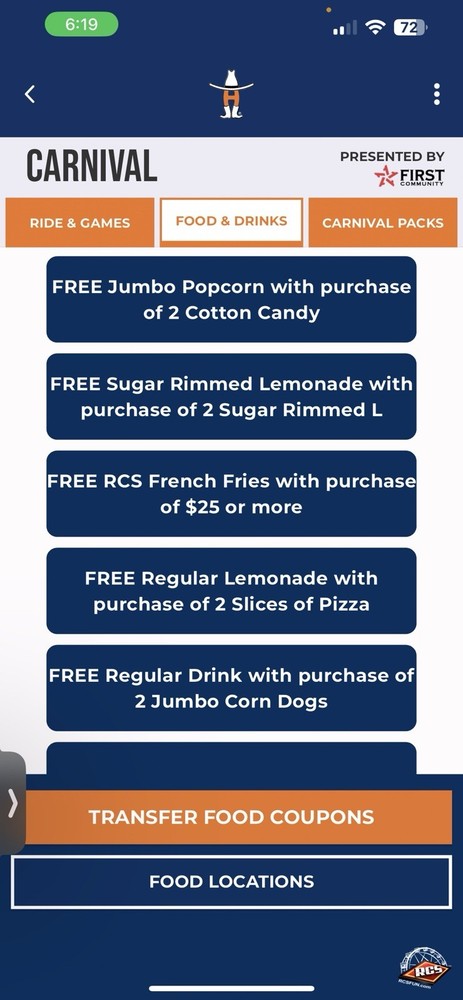Go back using the header arrow
The height and width of the screenshot is (1000, 463).
(x=29, y=94)
